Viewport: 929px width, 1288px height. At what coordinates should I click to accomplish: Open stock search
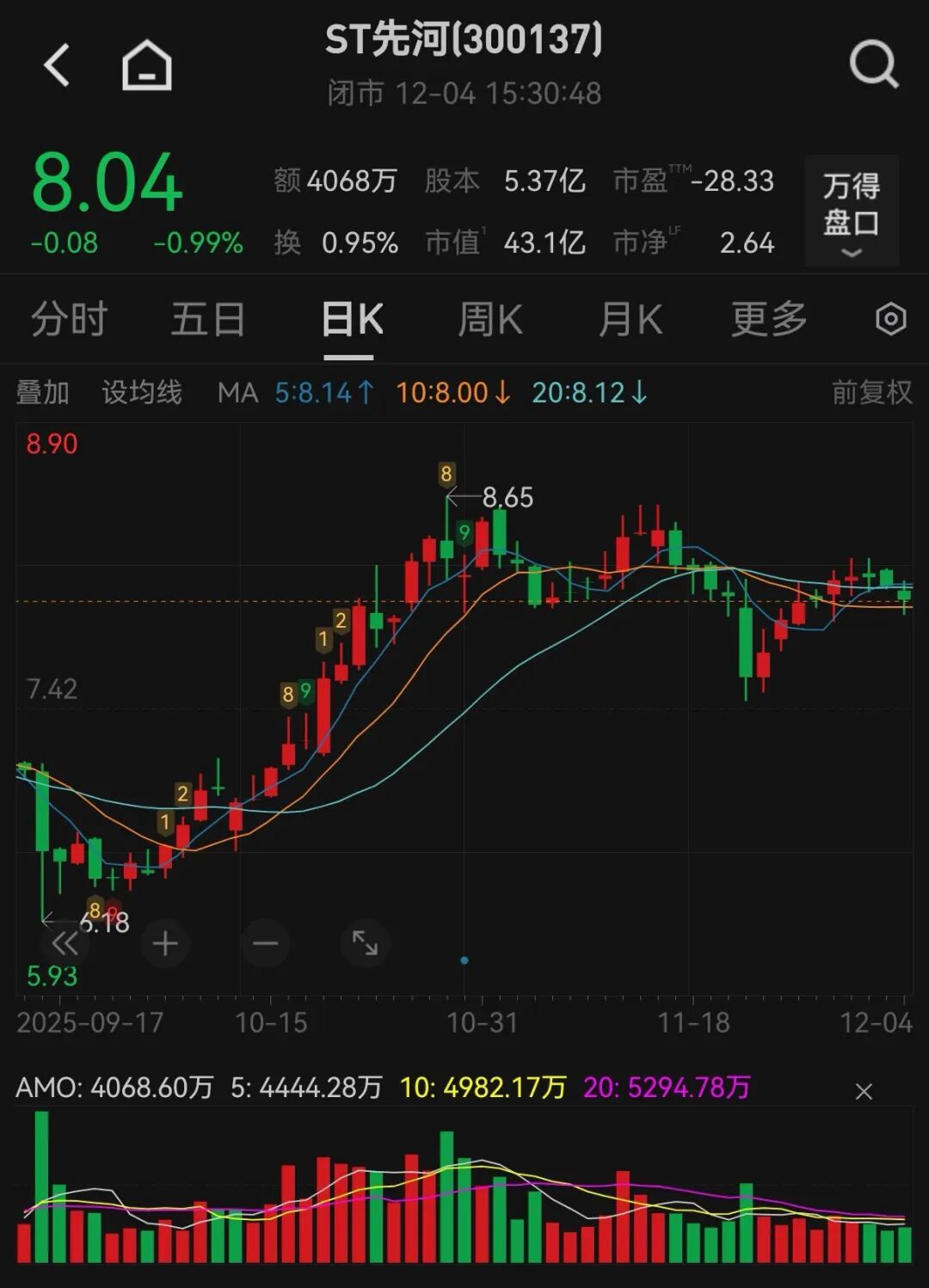click(873, 65)
